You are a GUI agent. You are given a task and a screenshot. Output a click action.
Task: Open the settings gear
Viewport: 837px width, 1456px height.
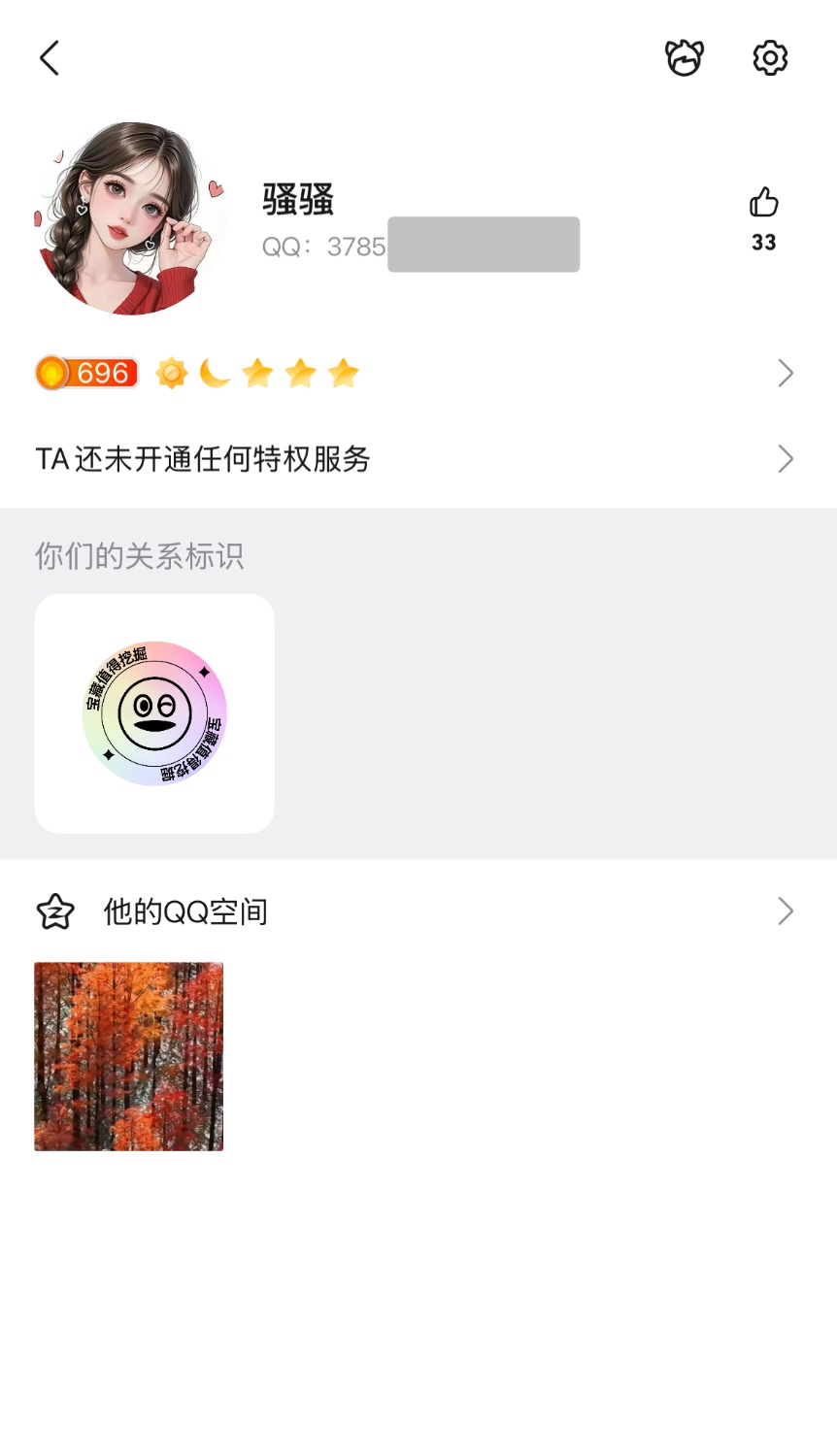[770, 58]
